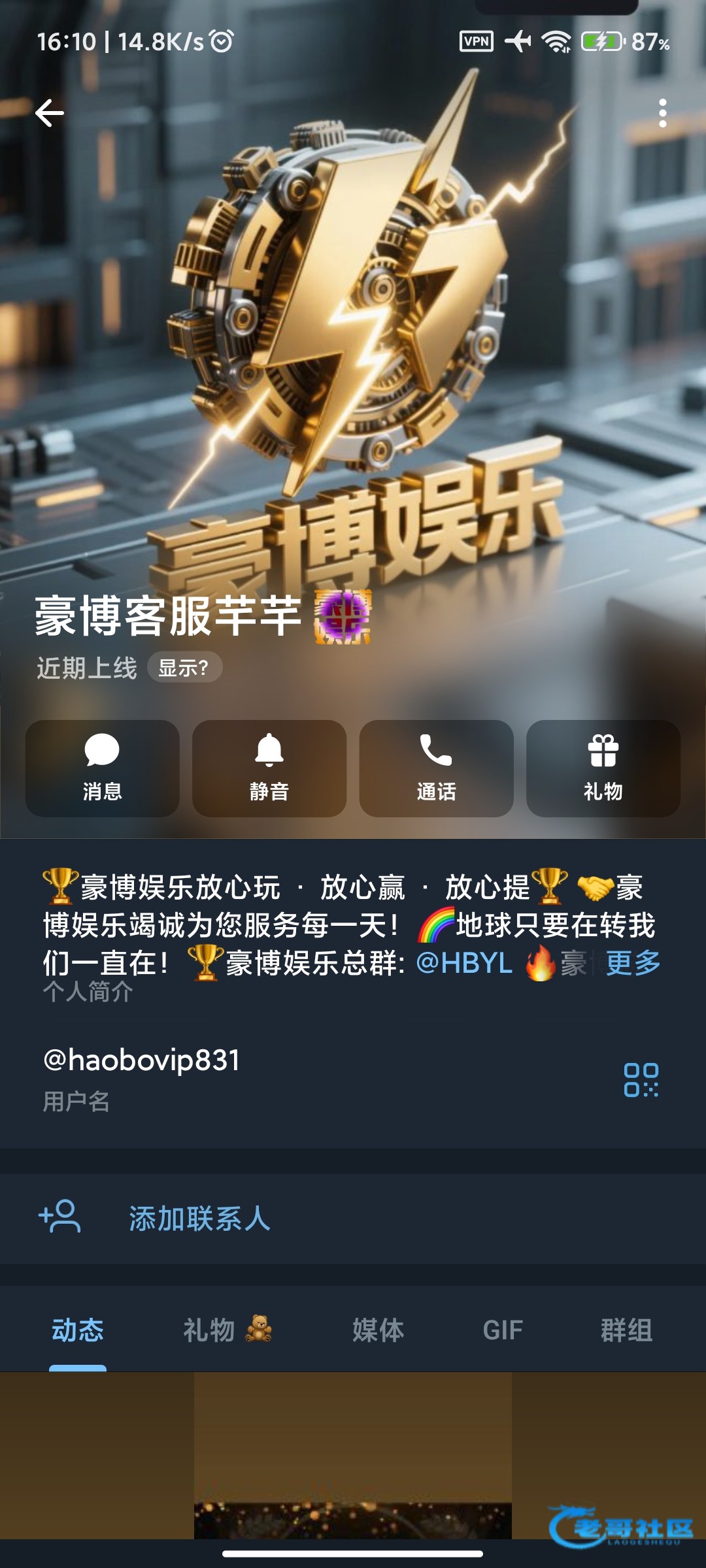
Task: Go back using the arrow icon
Action: (x=50, y=114)
